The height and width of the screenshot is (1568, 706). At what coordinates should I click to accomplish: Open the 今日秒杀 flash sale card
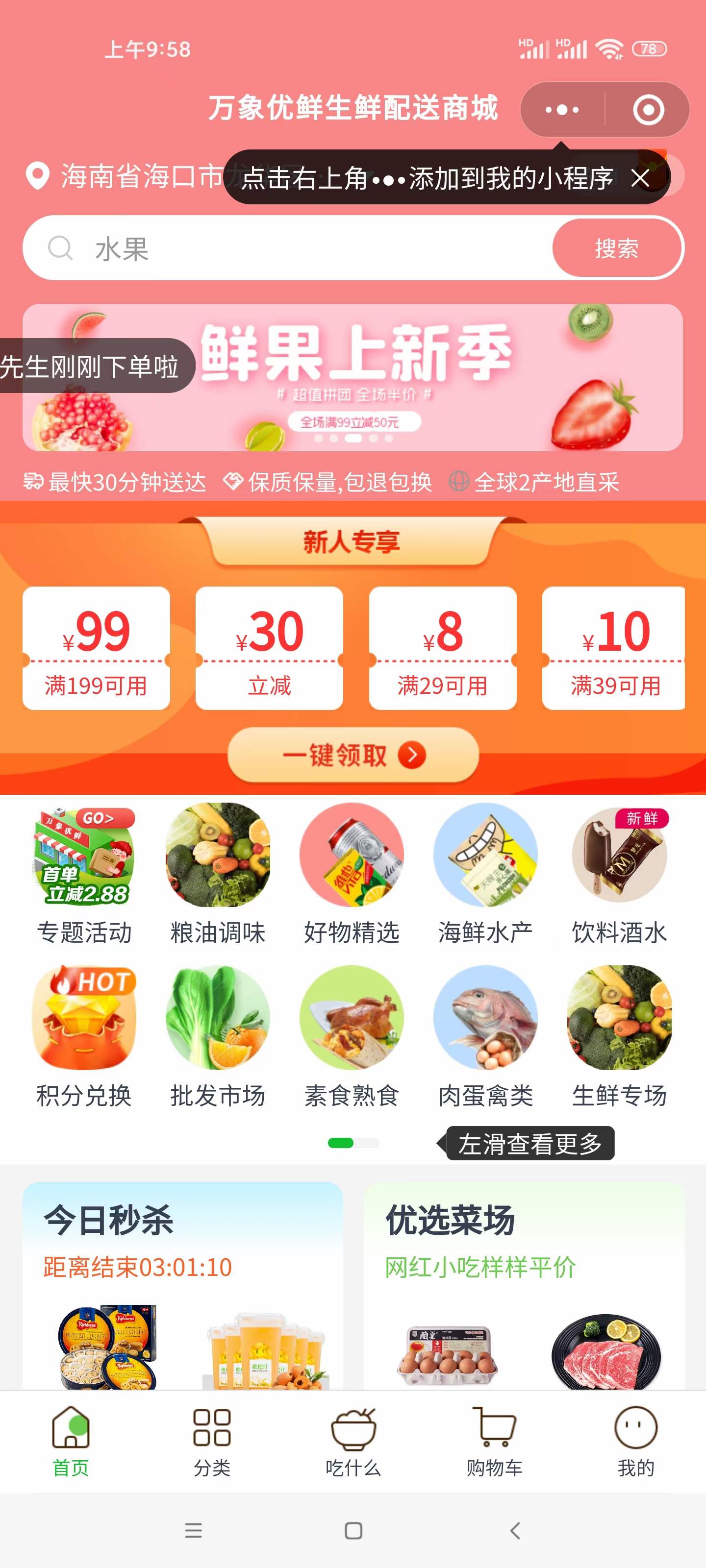pyautogui.click(x=183, y=1286)
